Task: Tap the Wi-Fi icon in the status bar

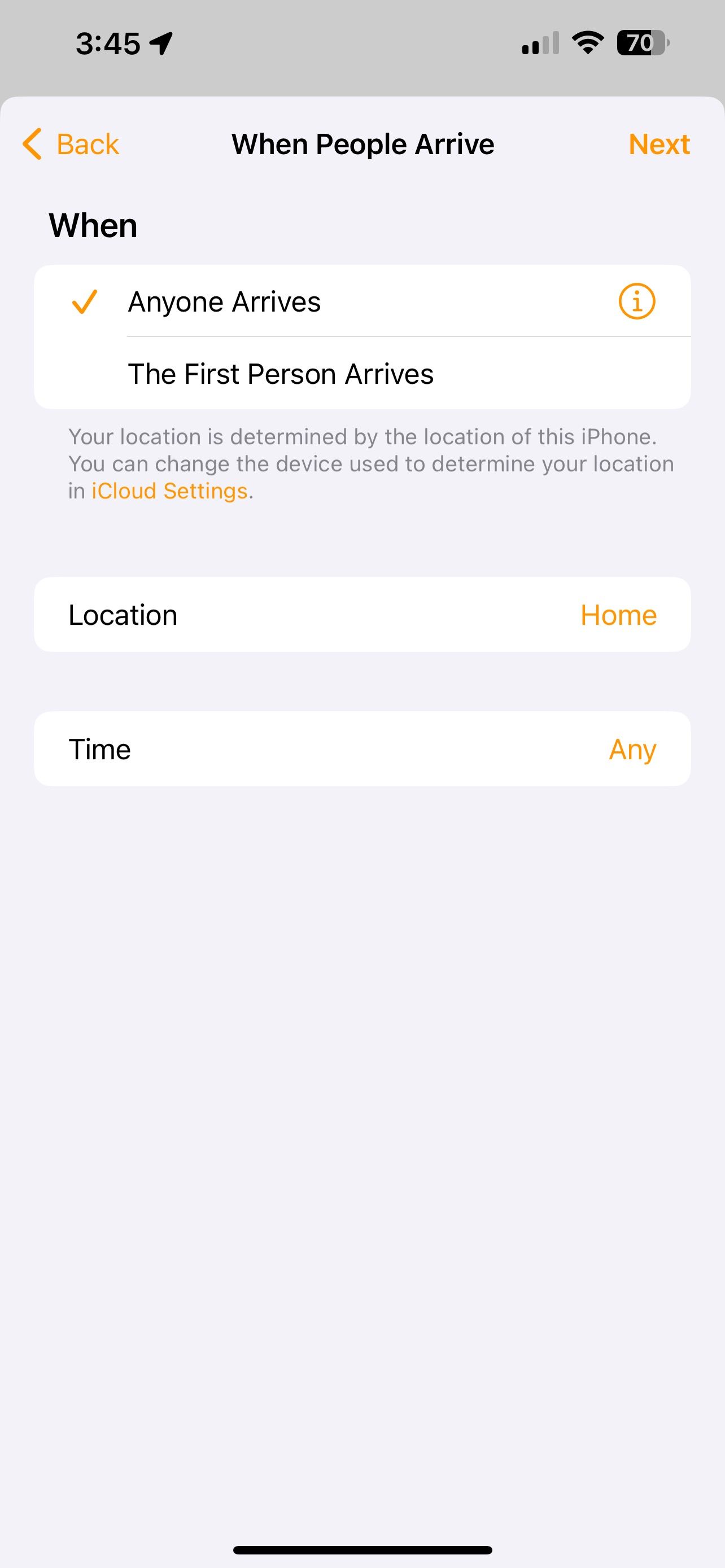Action: click(x=586, y=42)
